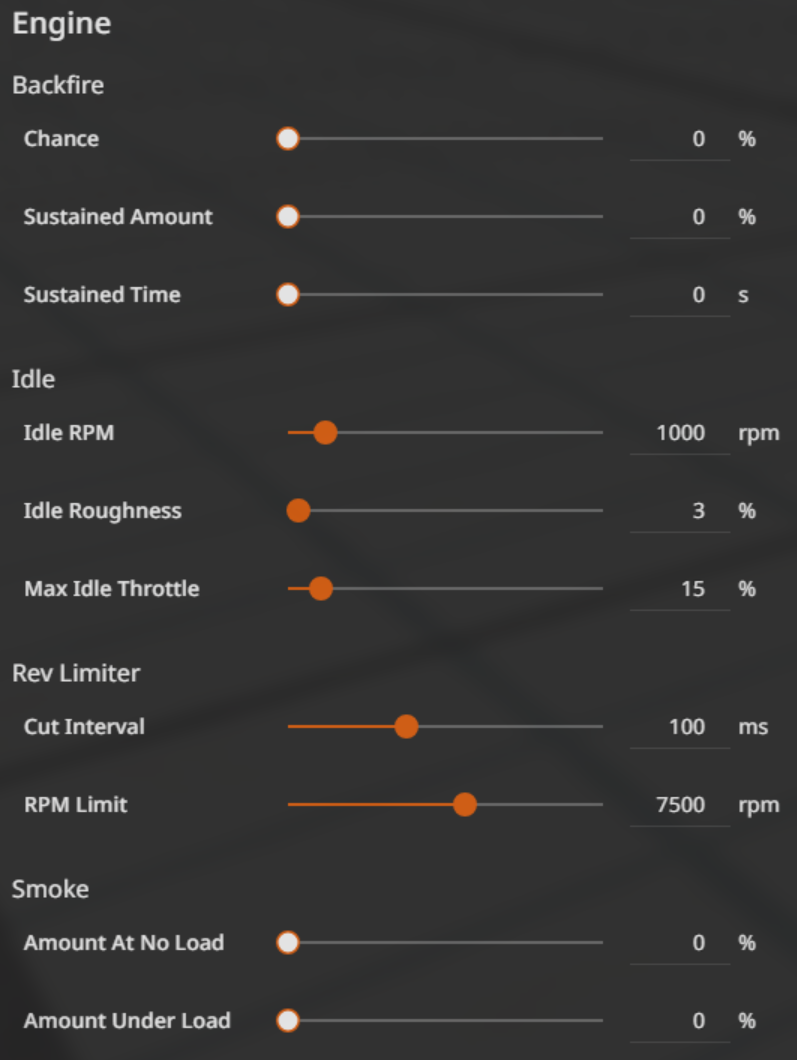The height and width of the screenshot is (1060, 797).
Task: Edit the Backfire Chance value field
Action: [x=680, y=139]
